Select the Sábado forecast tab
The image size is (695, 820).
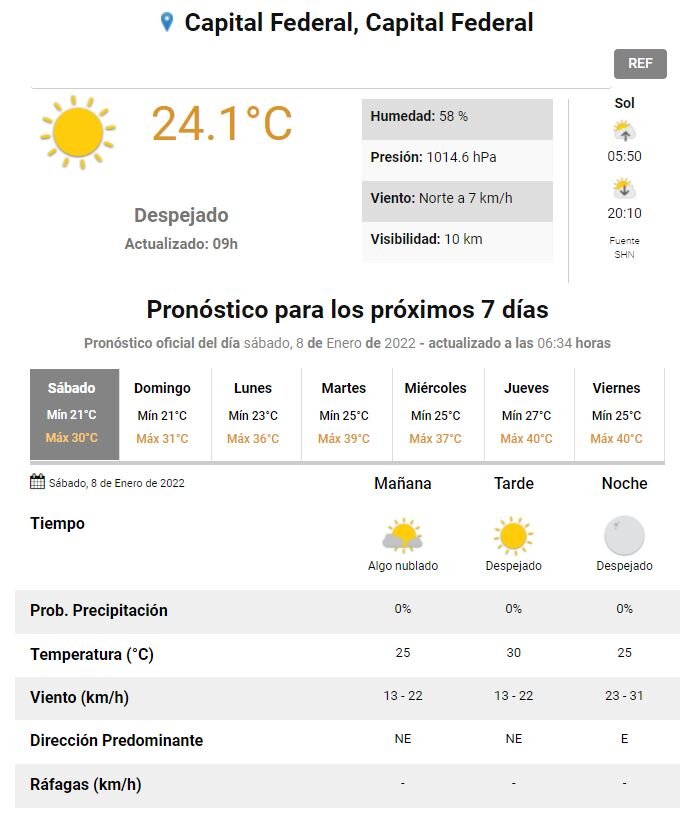[x=72, y=413]
